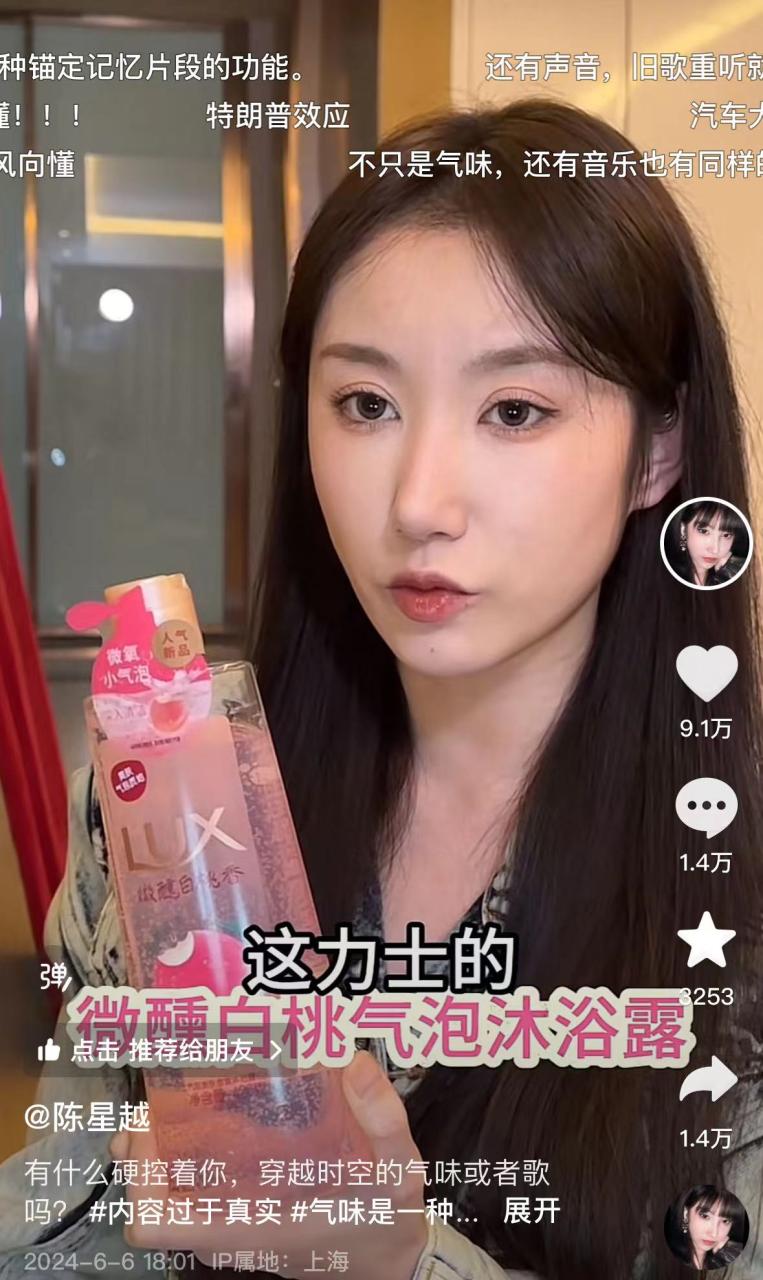Screen dimensions: 763x1280
Task: Add video to favorites star
Action: 706,940
